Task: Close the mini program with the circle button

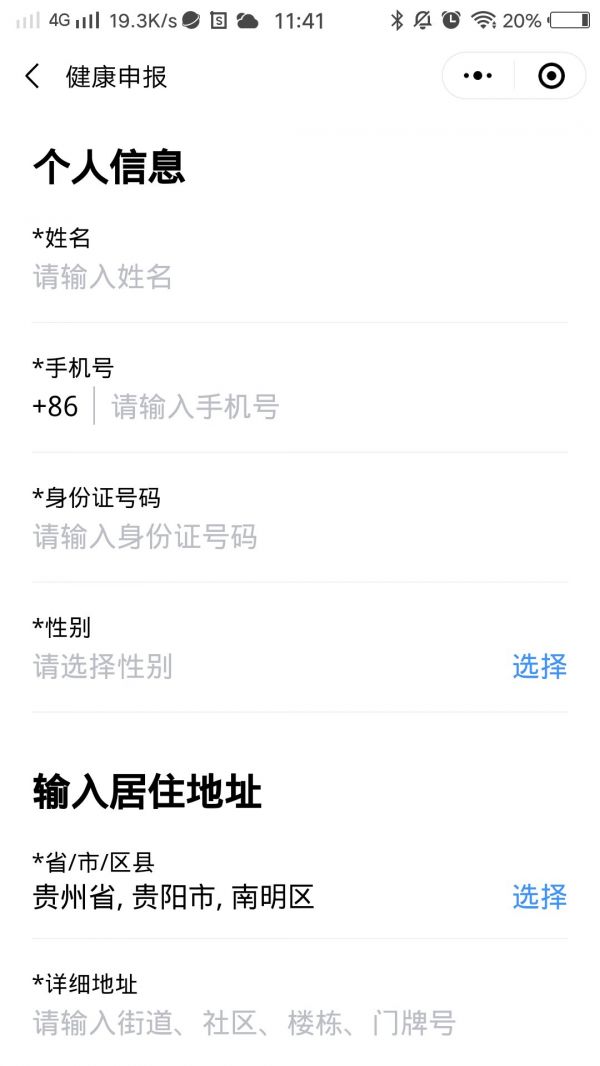Action: click(551, 76)
